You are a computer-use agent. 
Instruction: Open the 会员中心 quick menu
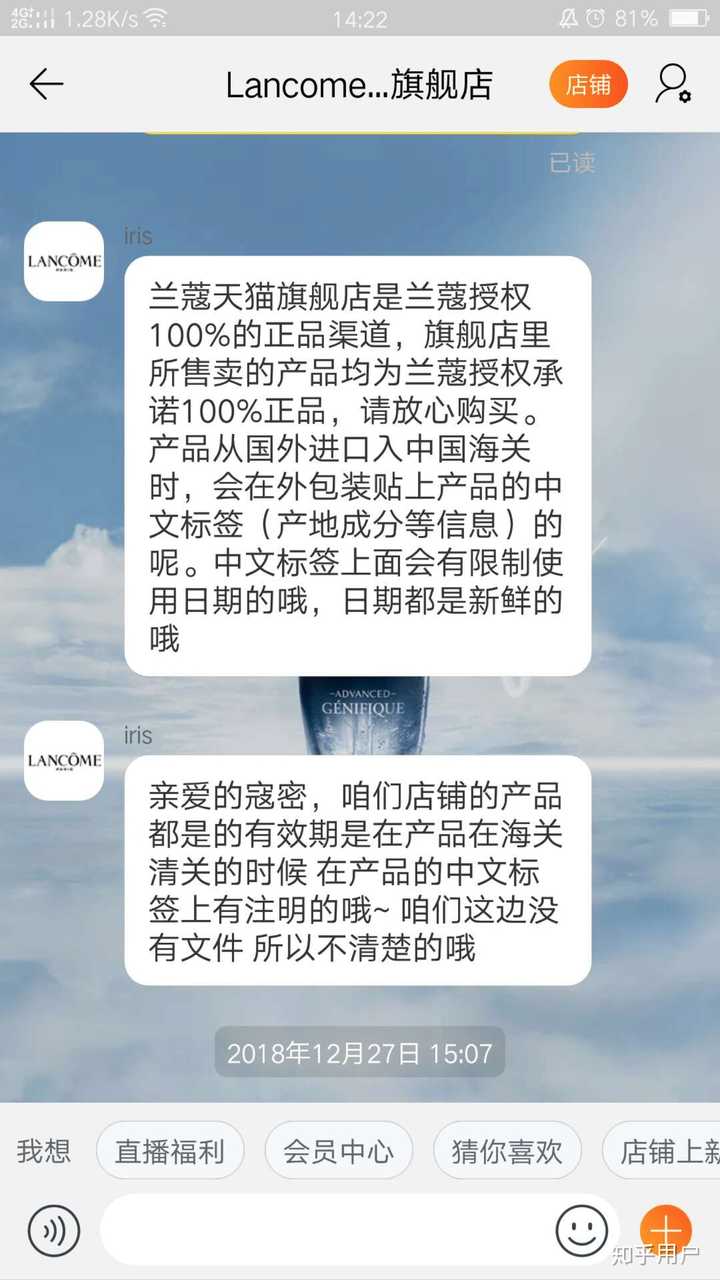coord(339,1151)
